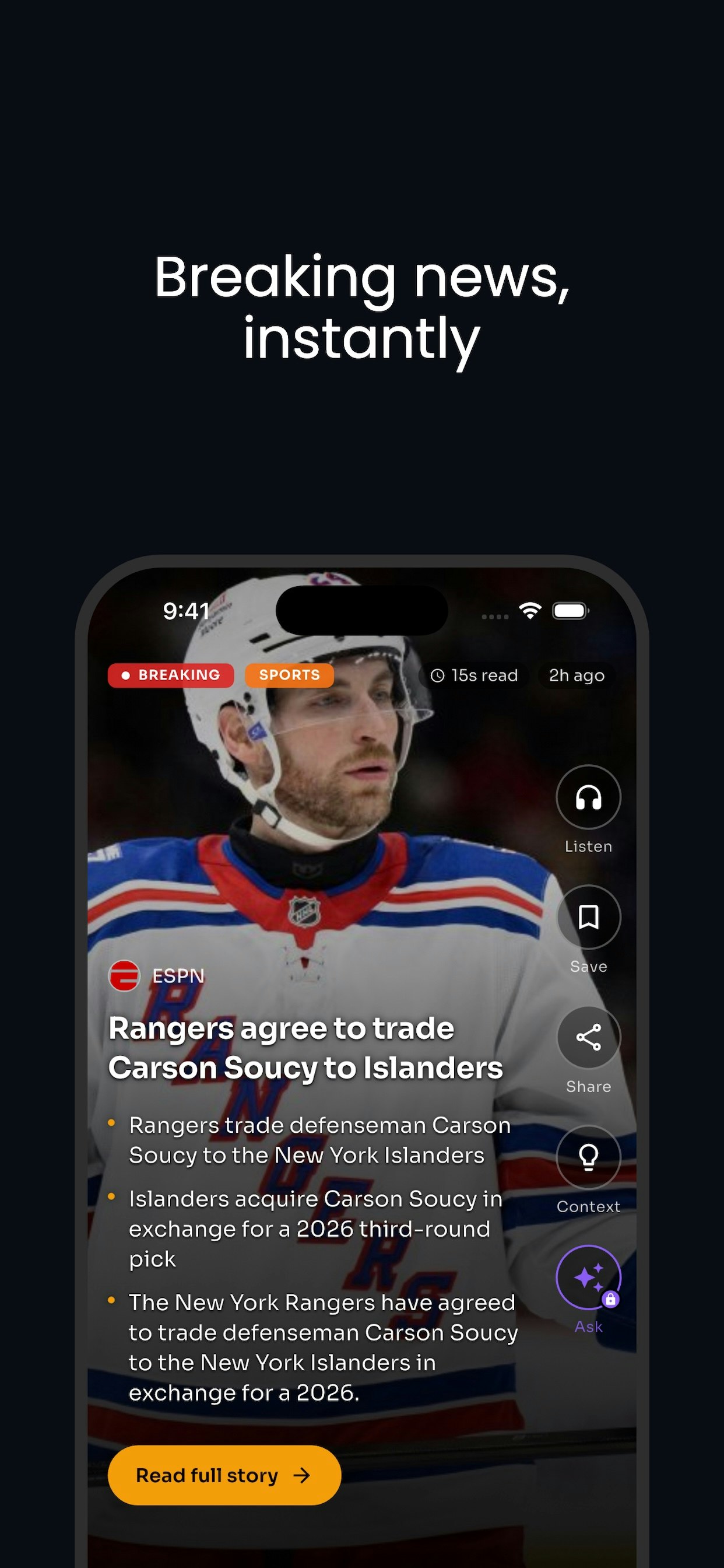Tap the ESPN source logo

click(x=124, y=976)
